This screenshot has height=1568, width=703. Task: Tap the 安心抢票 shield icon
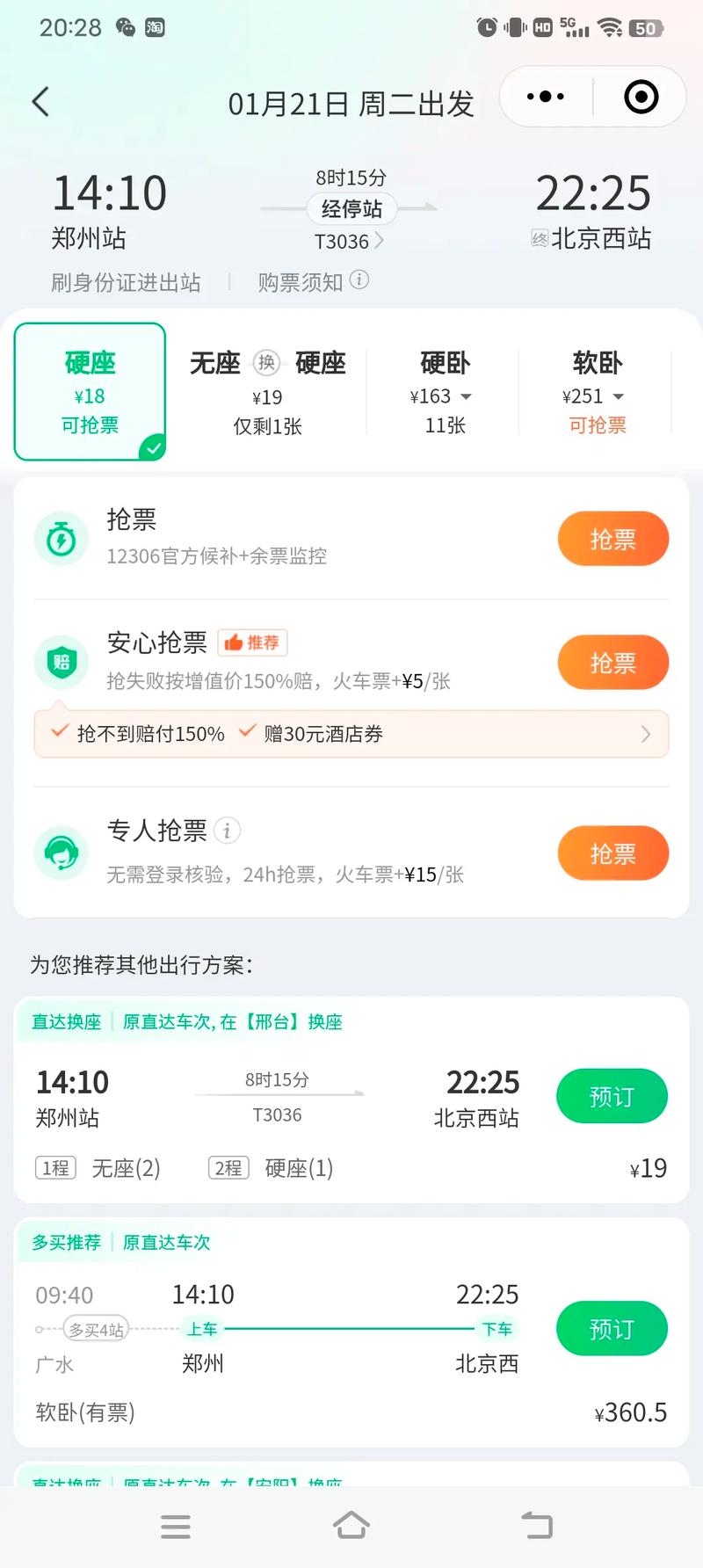61,662
